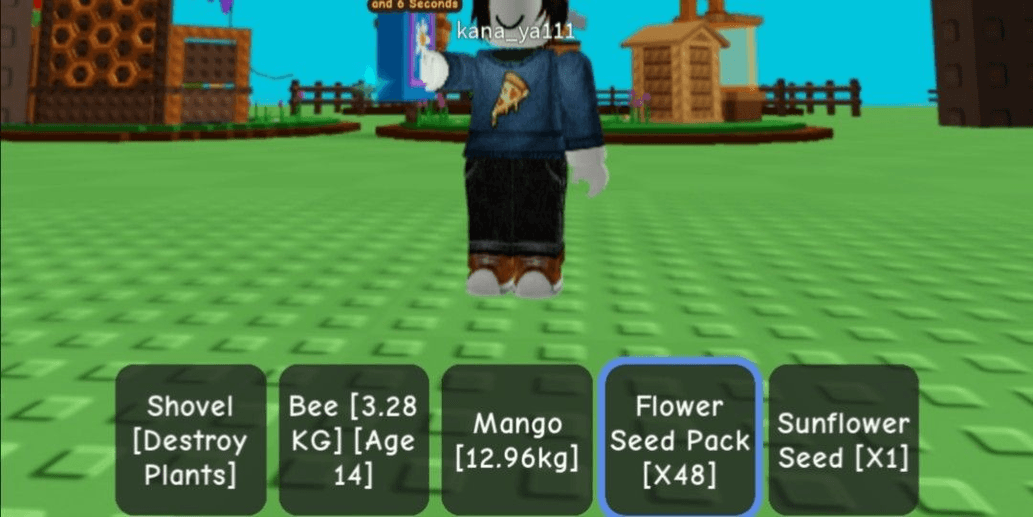The image size is (1033, 517).
Task: Select the Shovel hotbar slot
Action: pos(190,440)
